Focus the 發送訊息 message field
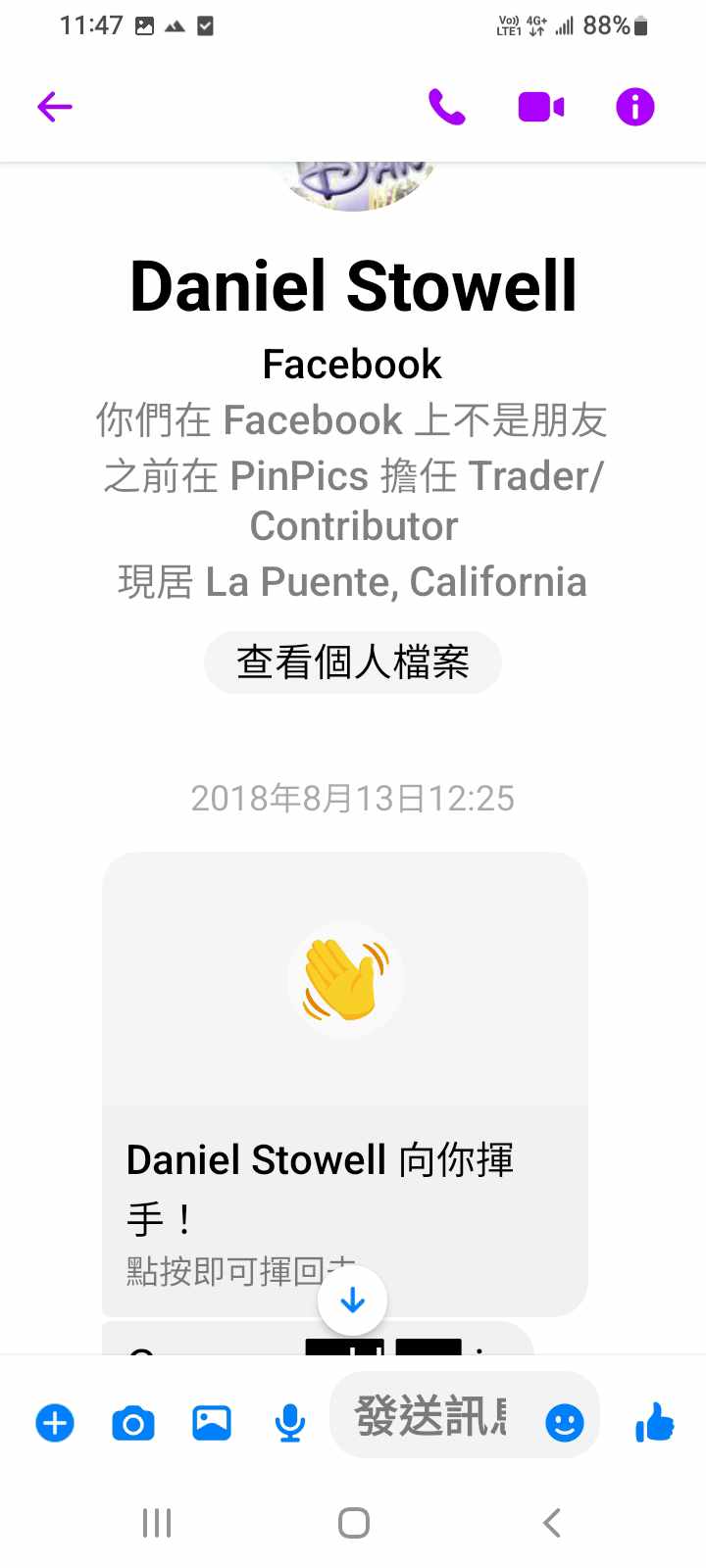Screen dimensions: 706x1568 click(431, 1417)
